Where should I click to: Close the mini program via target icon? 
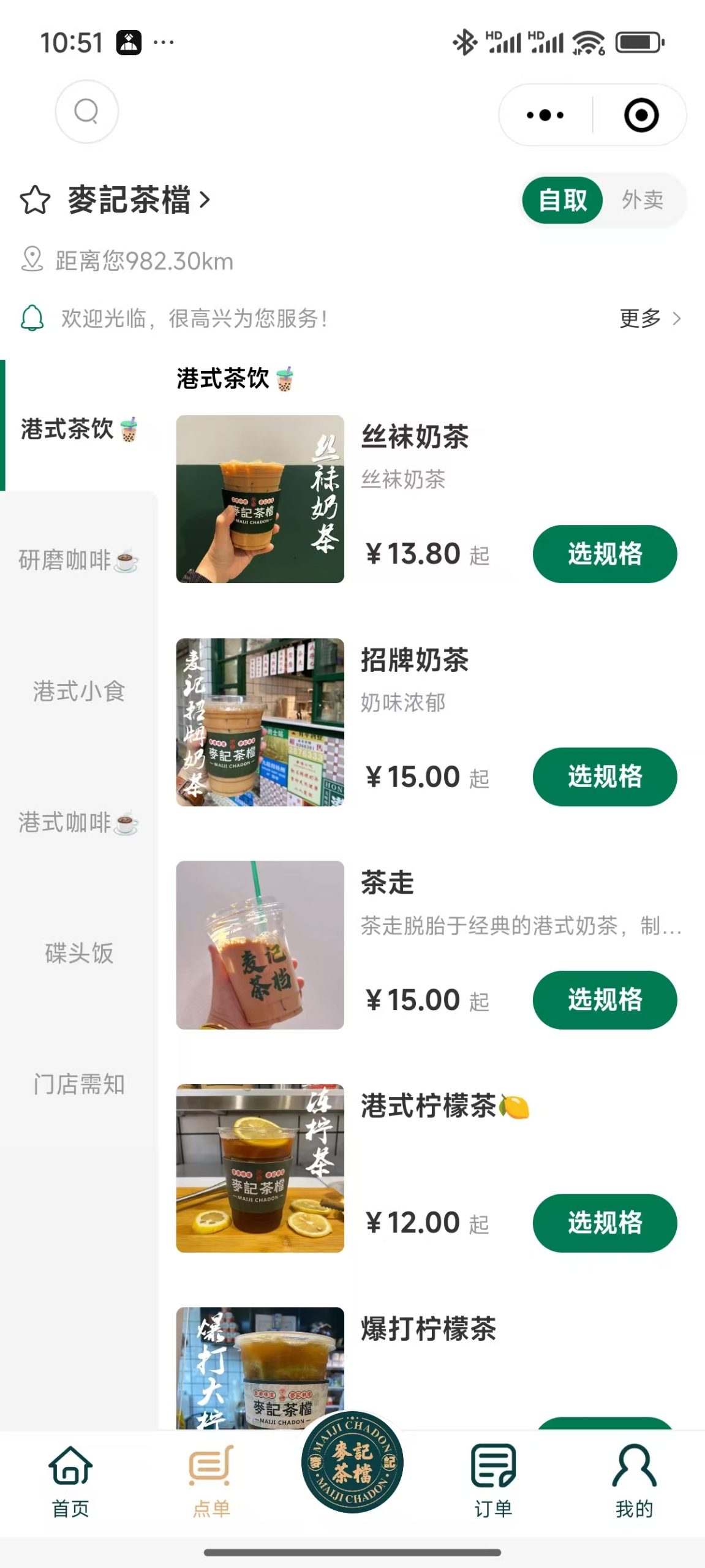pos(641,115)
